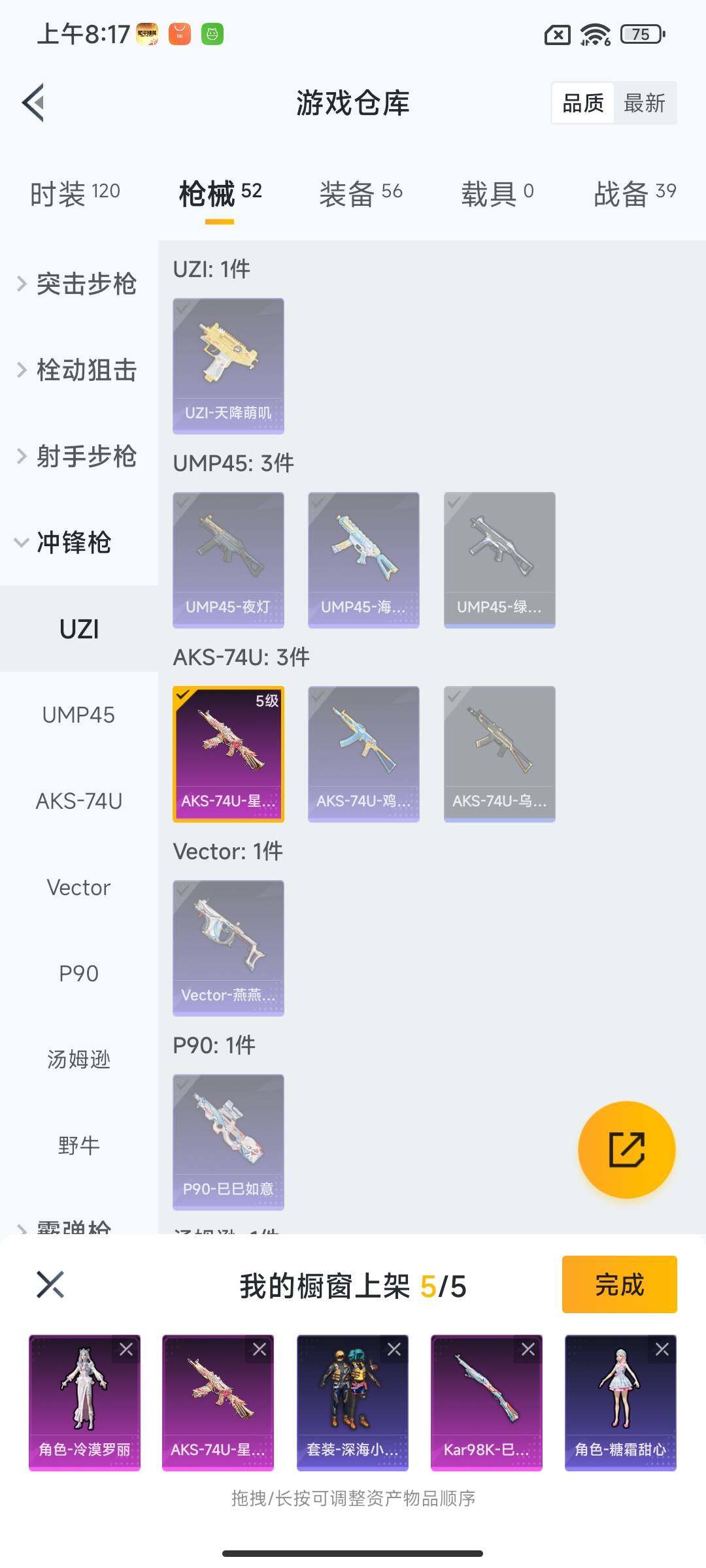Select the P90-巳巳如意 skin
The image size is (706, 1568).
[x=228, y=1141]
